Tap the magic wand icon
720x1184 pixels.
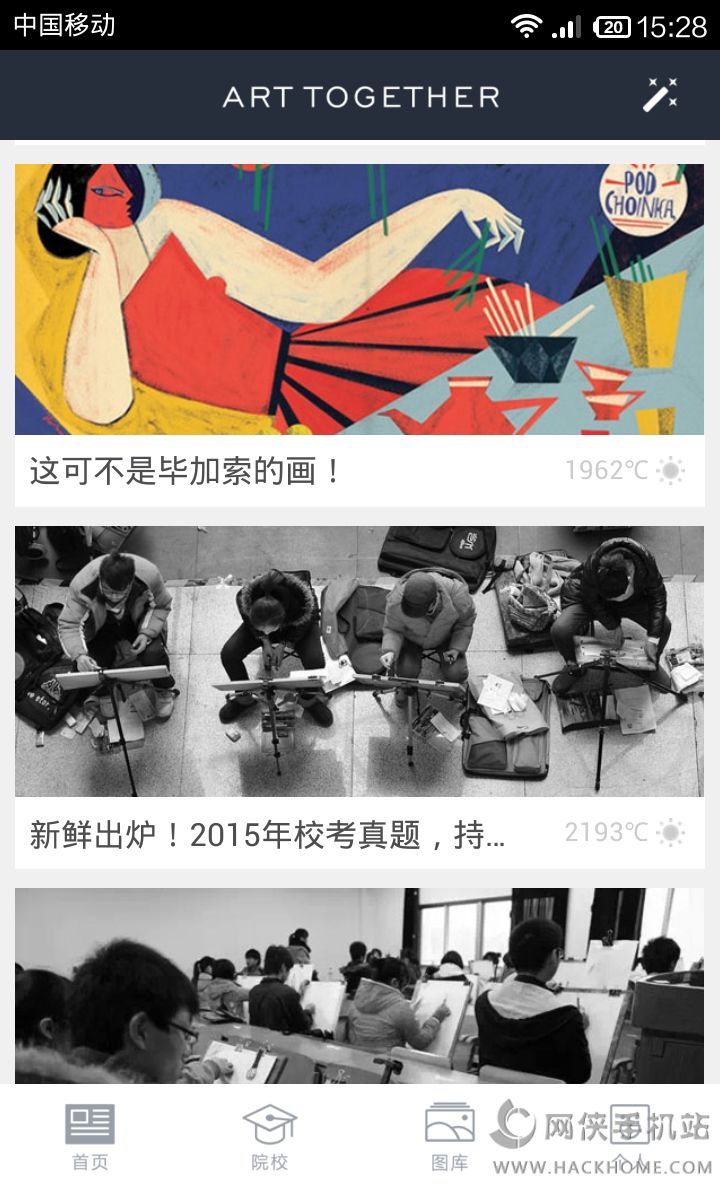point(660,95)
